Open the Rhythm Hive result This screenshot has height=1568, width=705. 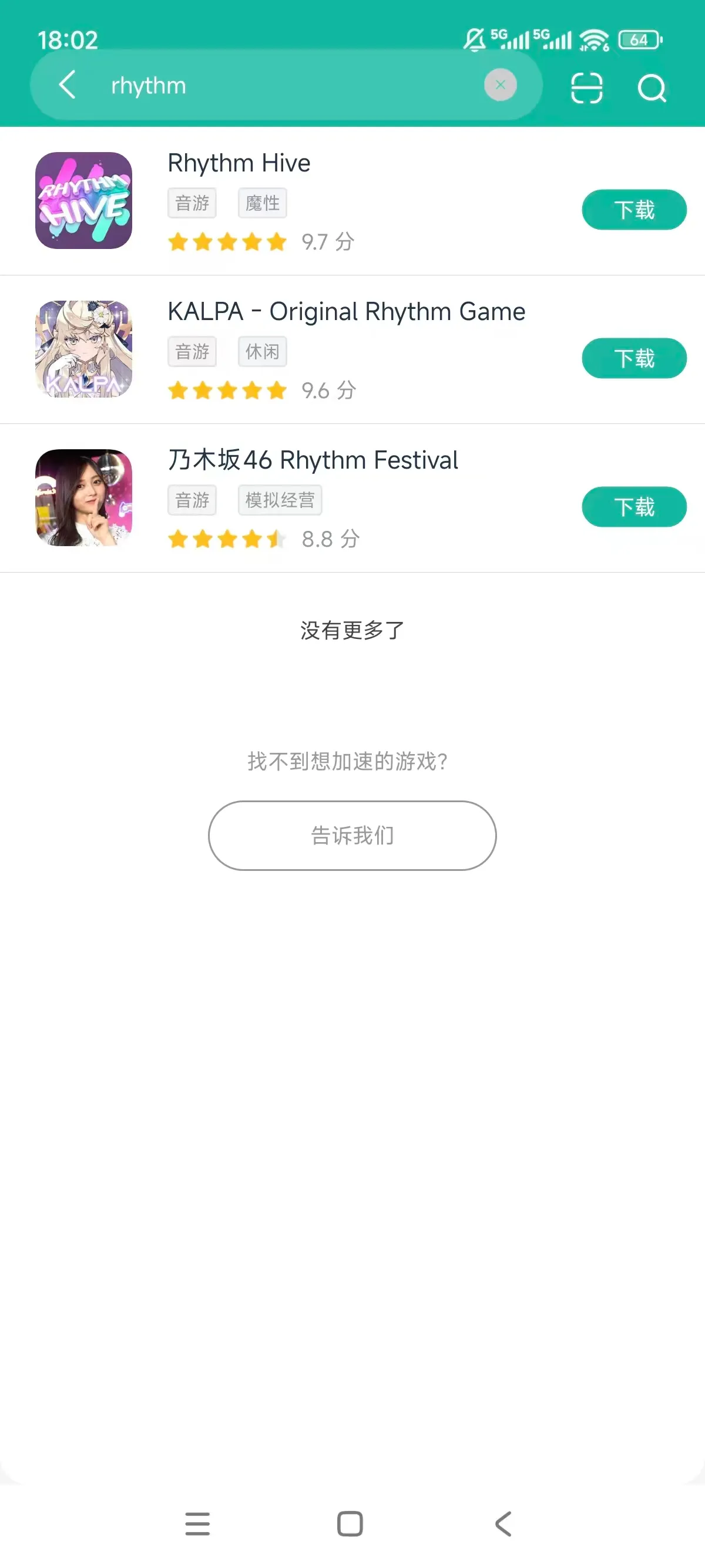coord(239,163)
